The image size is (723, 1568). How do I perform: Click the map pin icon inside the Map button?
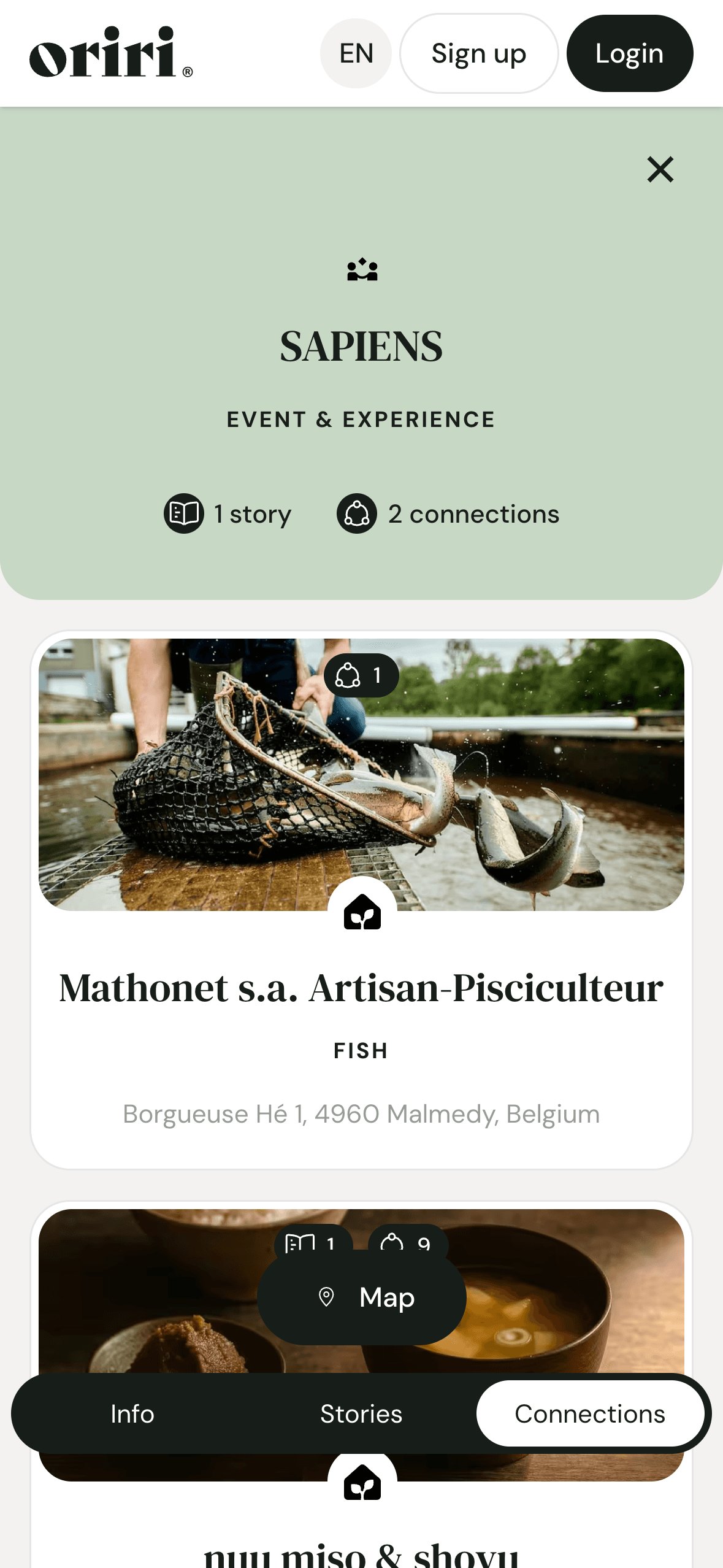pos(326,1297)
